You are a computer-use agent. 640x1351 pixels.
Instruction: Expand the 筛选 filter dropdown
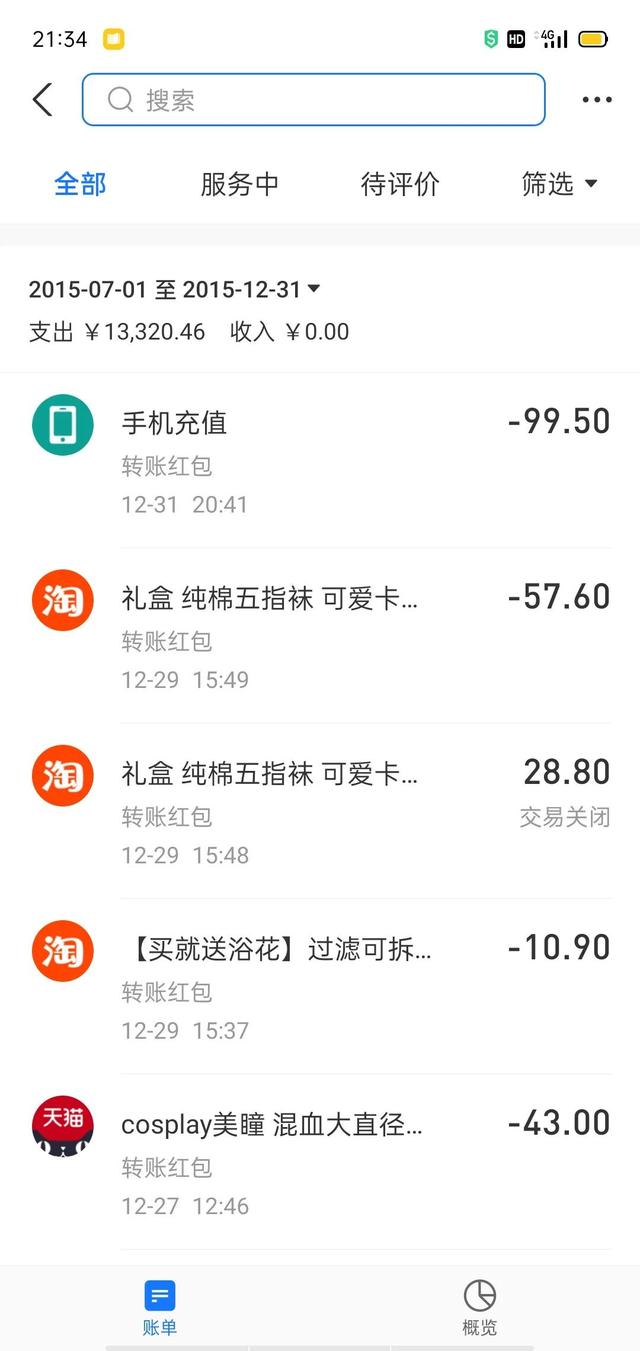559,184
